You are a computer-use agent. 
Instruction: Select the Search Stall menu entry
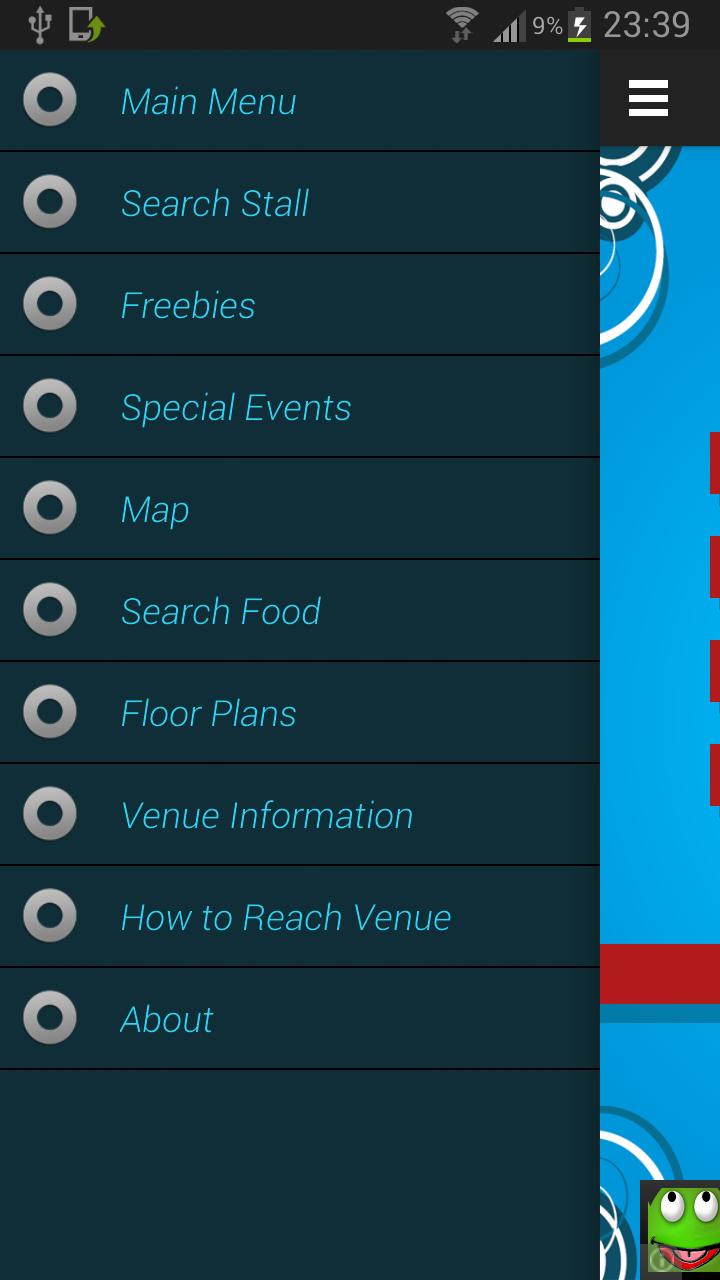[x=214, y=202]
